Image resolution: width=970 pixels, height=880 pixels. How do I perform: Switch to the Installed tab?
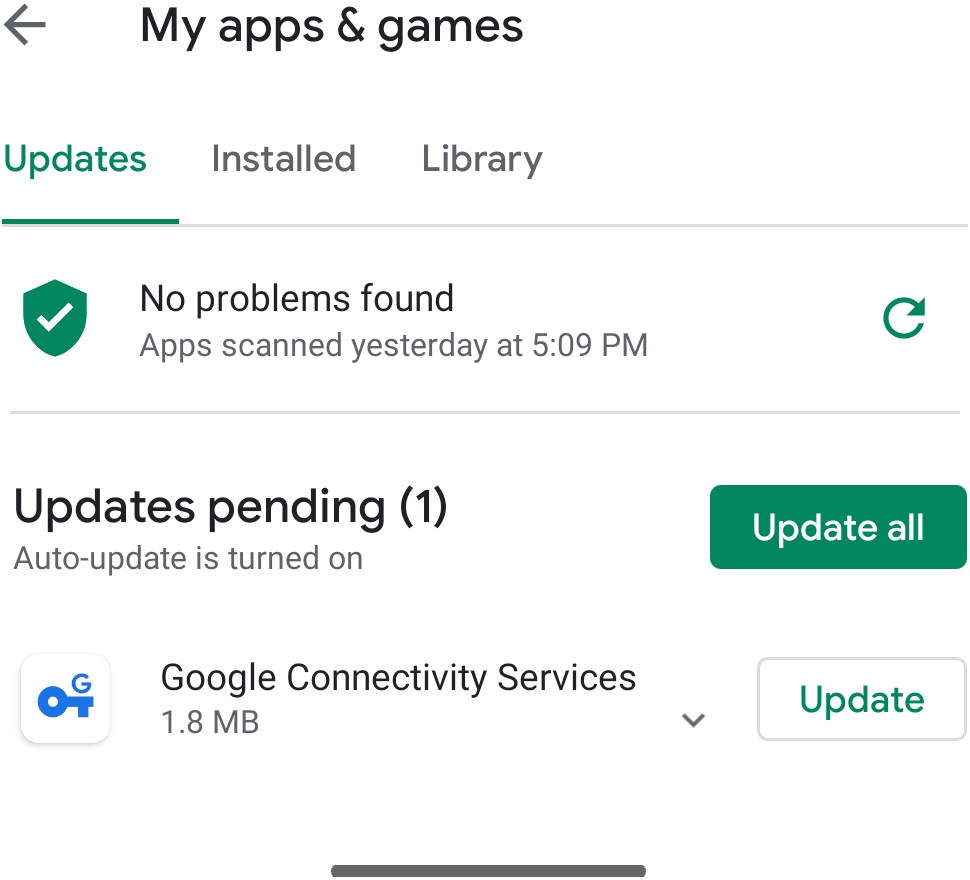tap(283, 159)
